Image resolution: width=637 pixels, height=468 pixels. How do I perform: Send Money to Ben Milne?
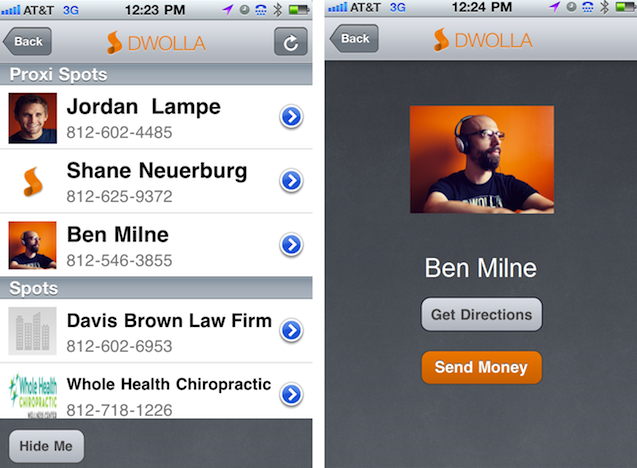click(481, 367)
